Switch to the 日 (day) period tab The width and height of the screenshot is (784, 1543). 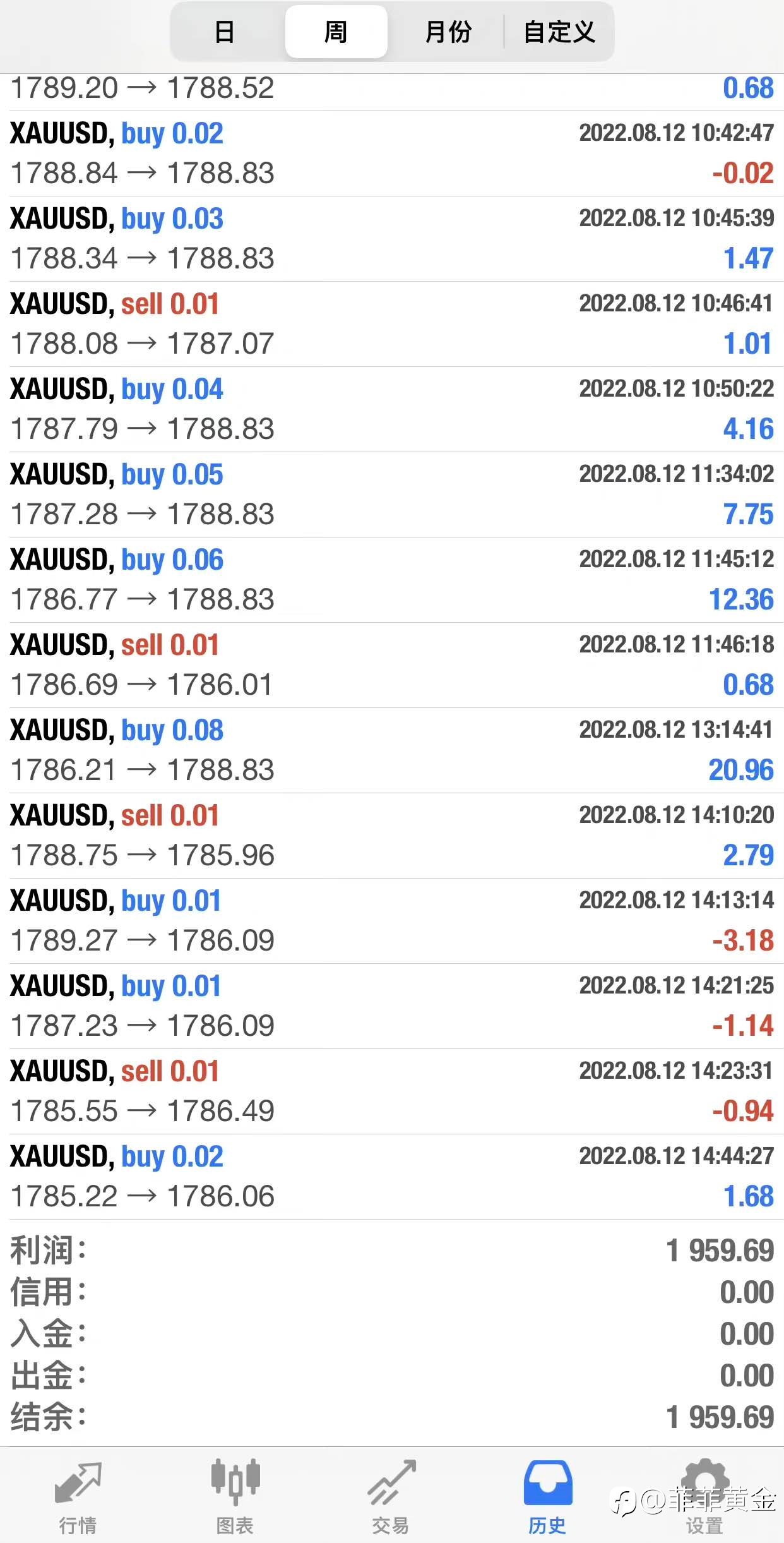(x=225, y=32)
